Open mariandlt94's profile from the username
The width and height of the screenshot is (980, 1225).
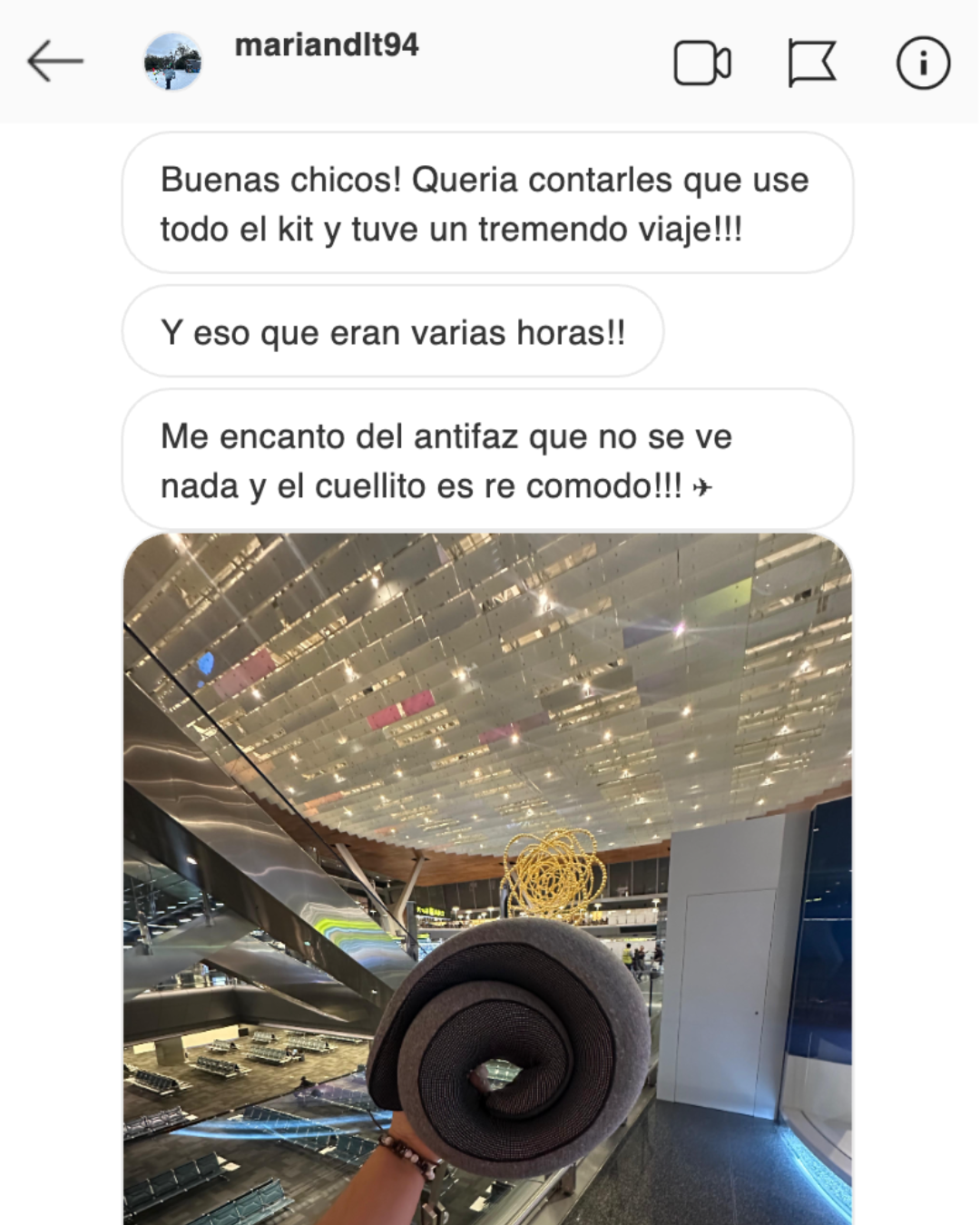[x=327, y=45]
